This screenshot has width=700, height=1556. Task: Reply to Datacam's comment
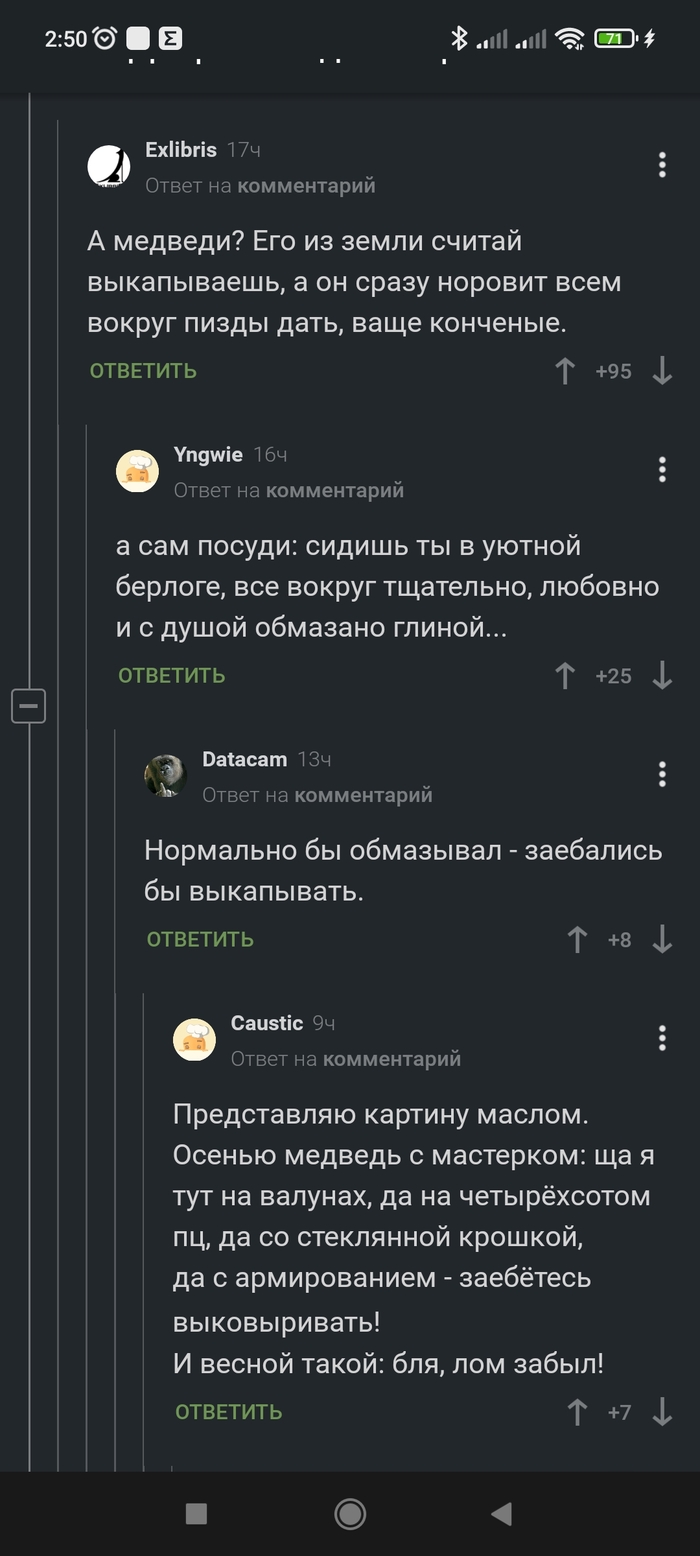pos(200,939)
